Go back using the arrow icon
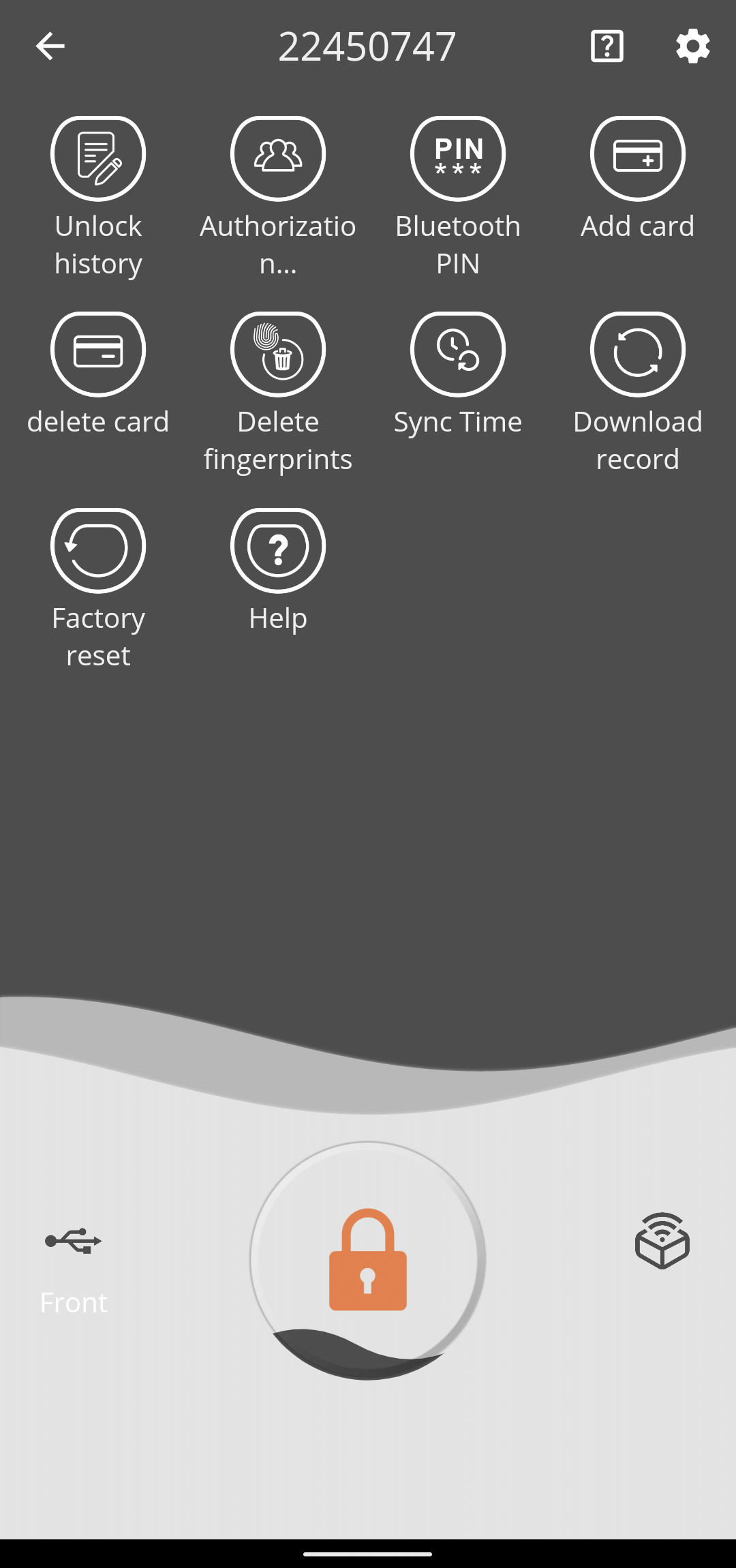Viewport: 736px width, 1568px height. (50, 46)
